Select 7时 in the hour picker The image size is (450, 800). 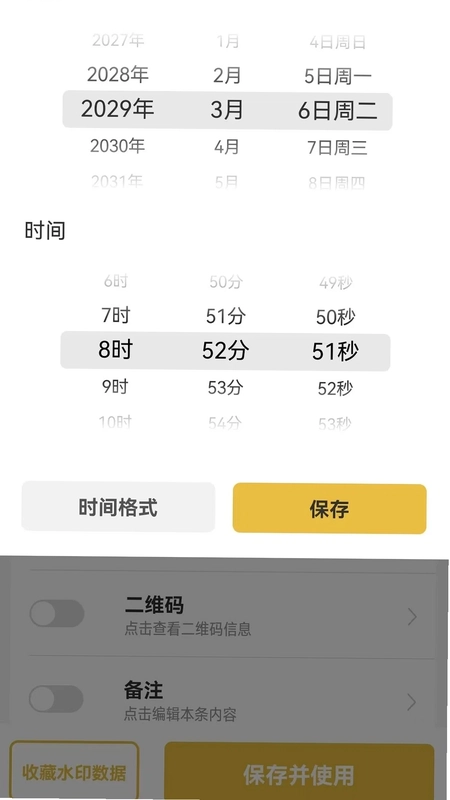coord(116,316)
